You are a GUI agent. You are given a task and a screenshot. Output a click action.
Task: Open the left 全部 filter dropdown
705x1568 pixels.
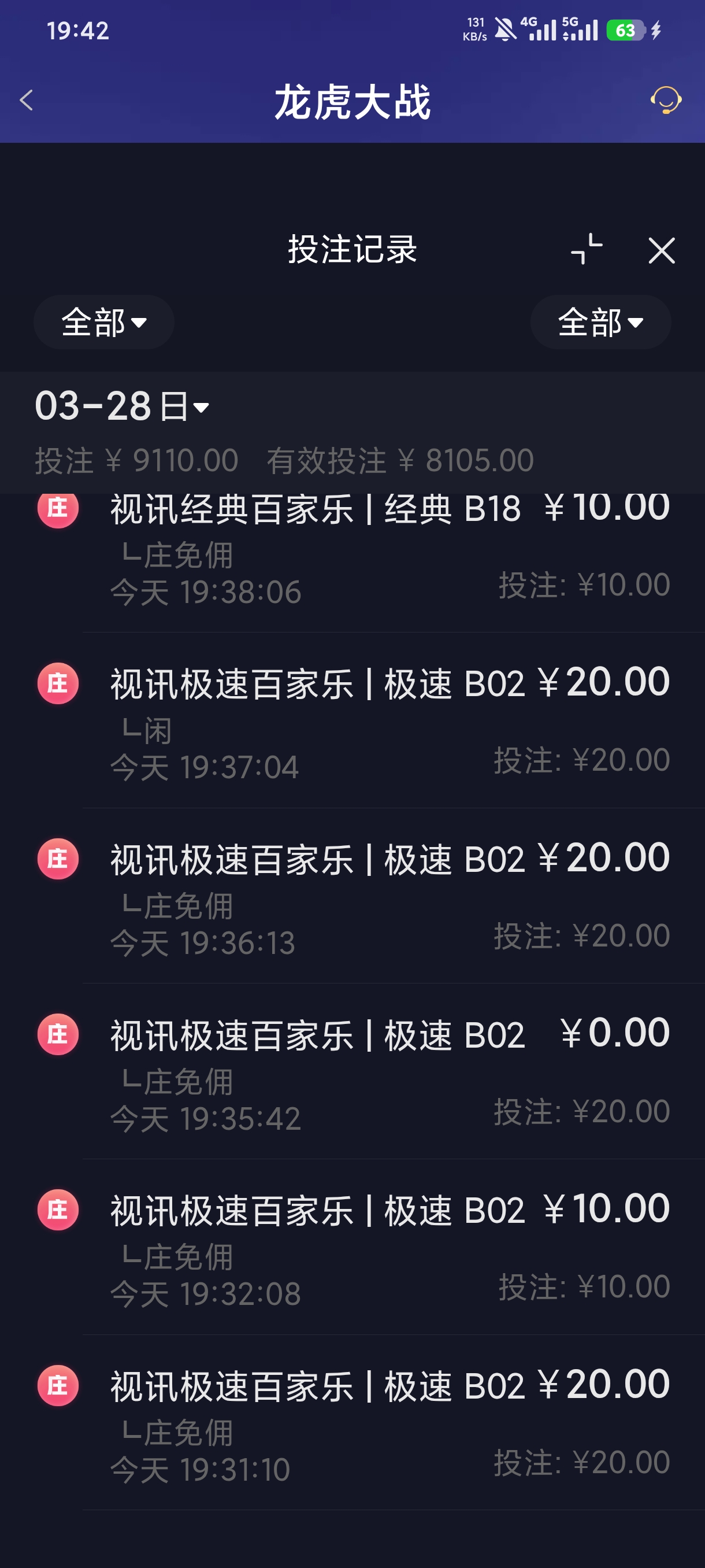(104, 323)
